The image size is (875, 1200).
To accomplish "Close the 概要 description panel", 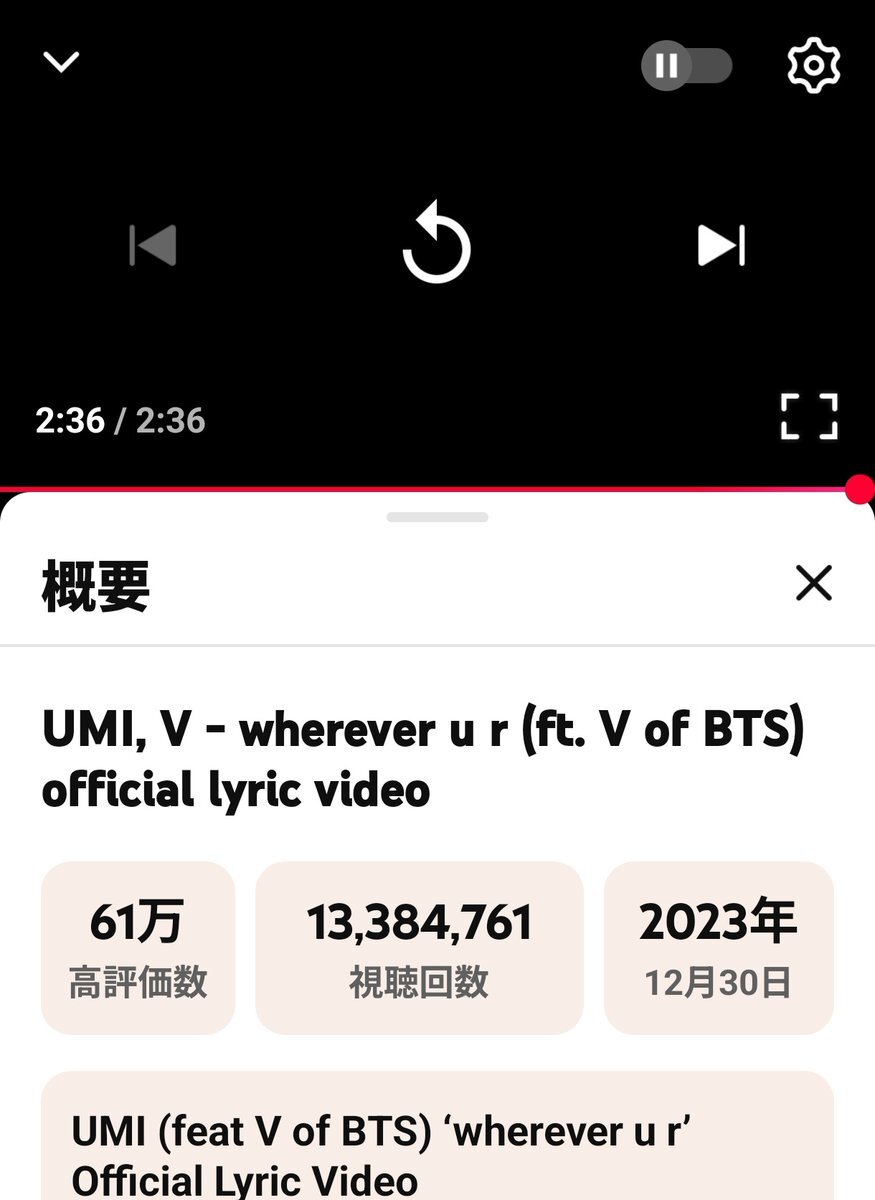I will tap(813, 582).
